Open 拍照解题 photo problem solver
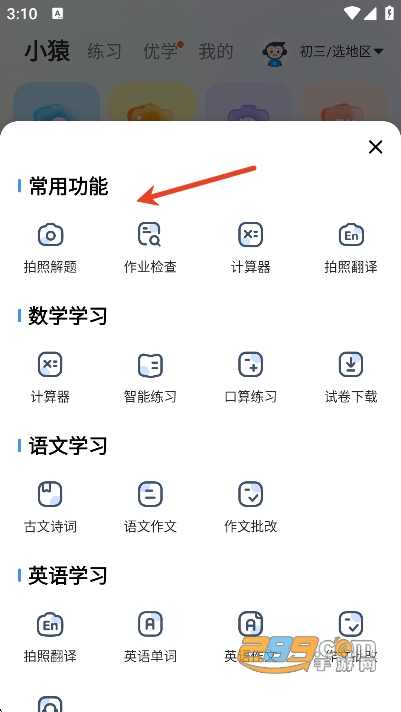The image size is (401, 712). pyautogui.click(x=50, y=248)
